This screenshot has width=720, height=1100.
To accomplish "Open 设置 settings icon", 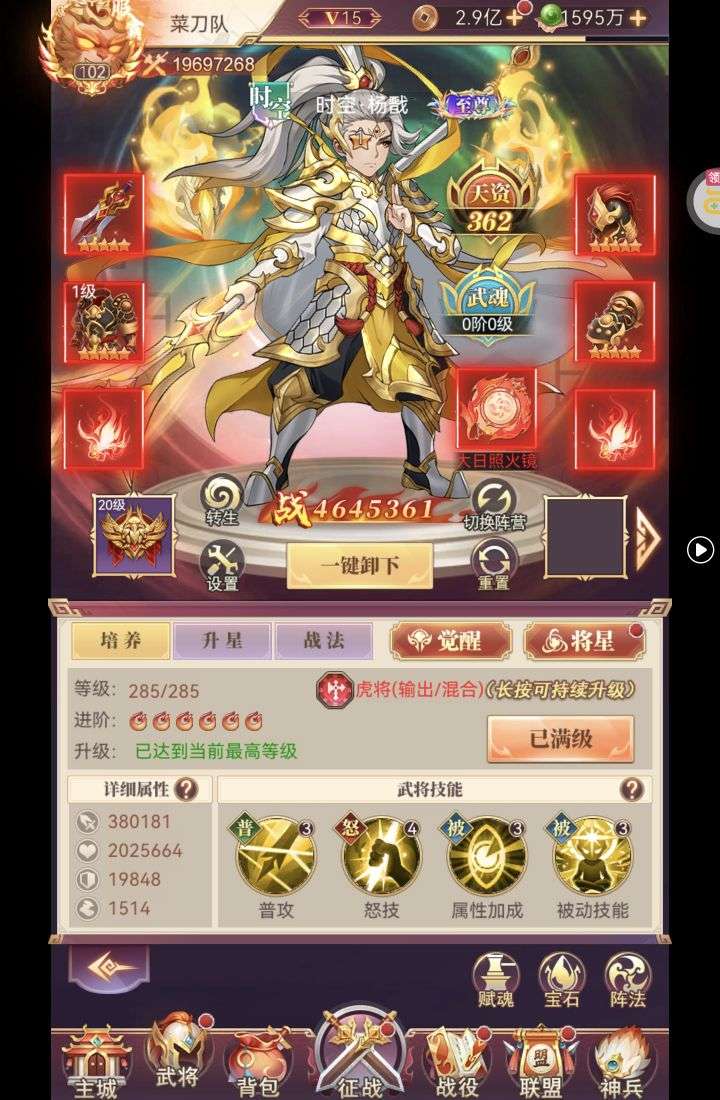I will coord(222,566).
